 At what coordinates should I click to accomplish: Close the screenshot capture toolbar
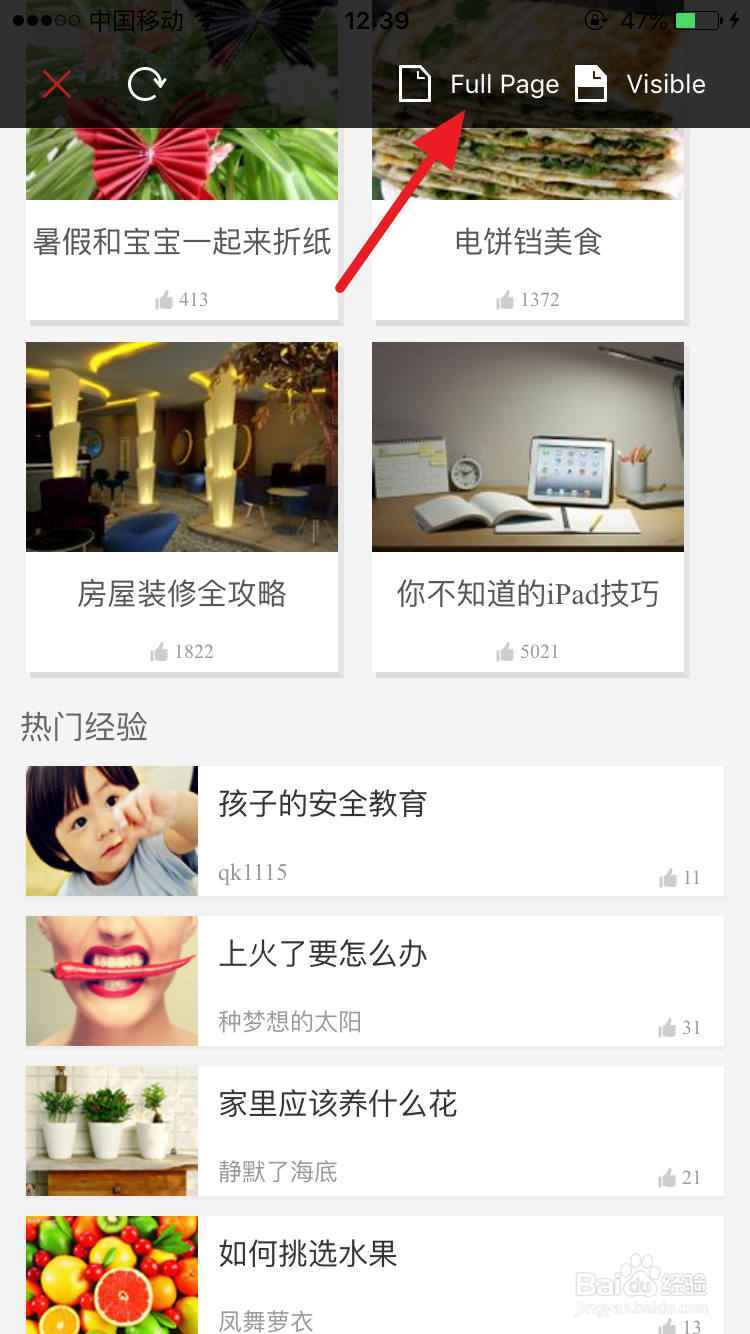point(57,84)
